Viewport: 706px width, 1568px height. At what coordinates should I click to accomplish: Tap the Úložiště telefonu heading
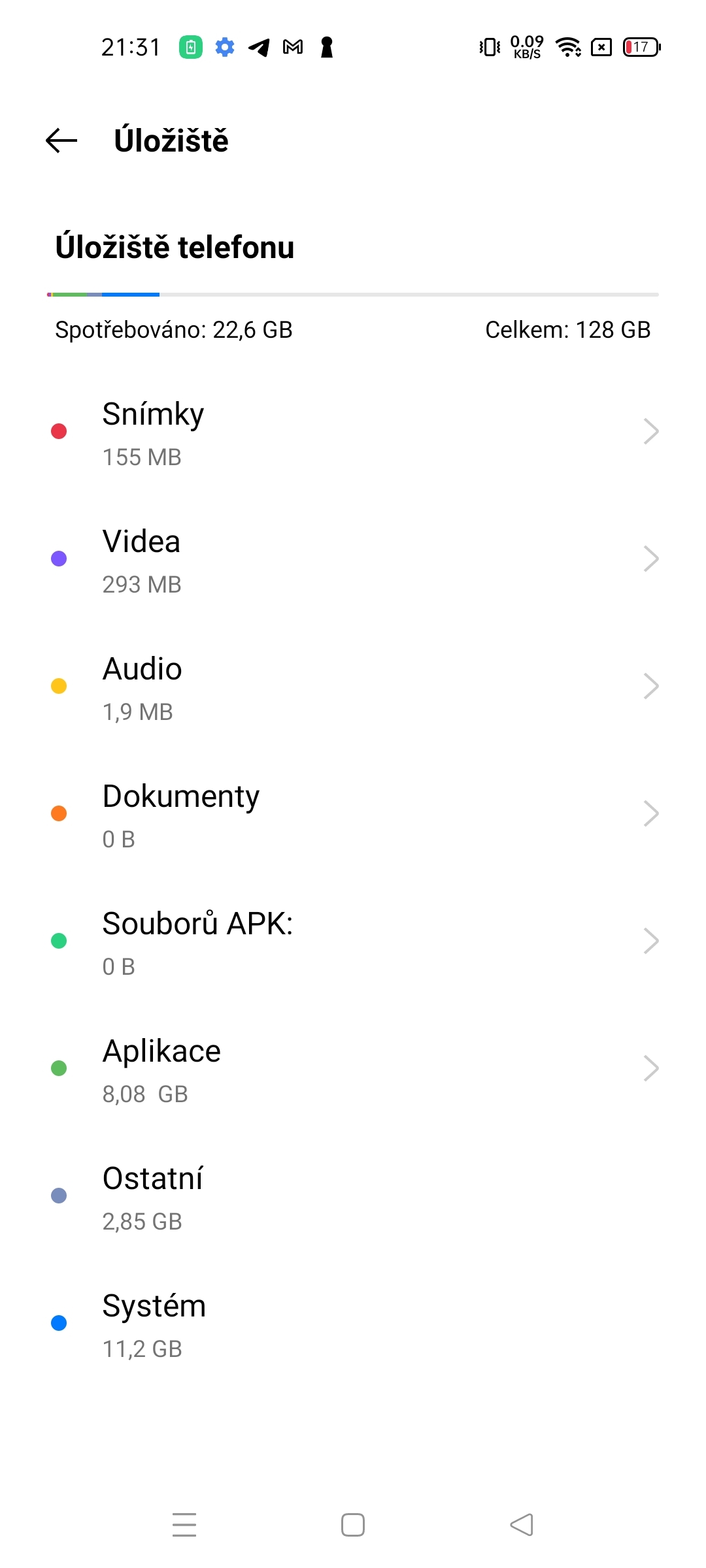click(175, 248)
